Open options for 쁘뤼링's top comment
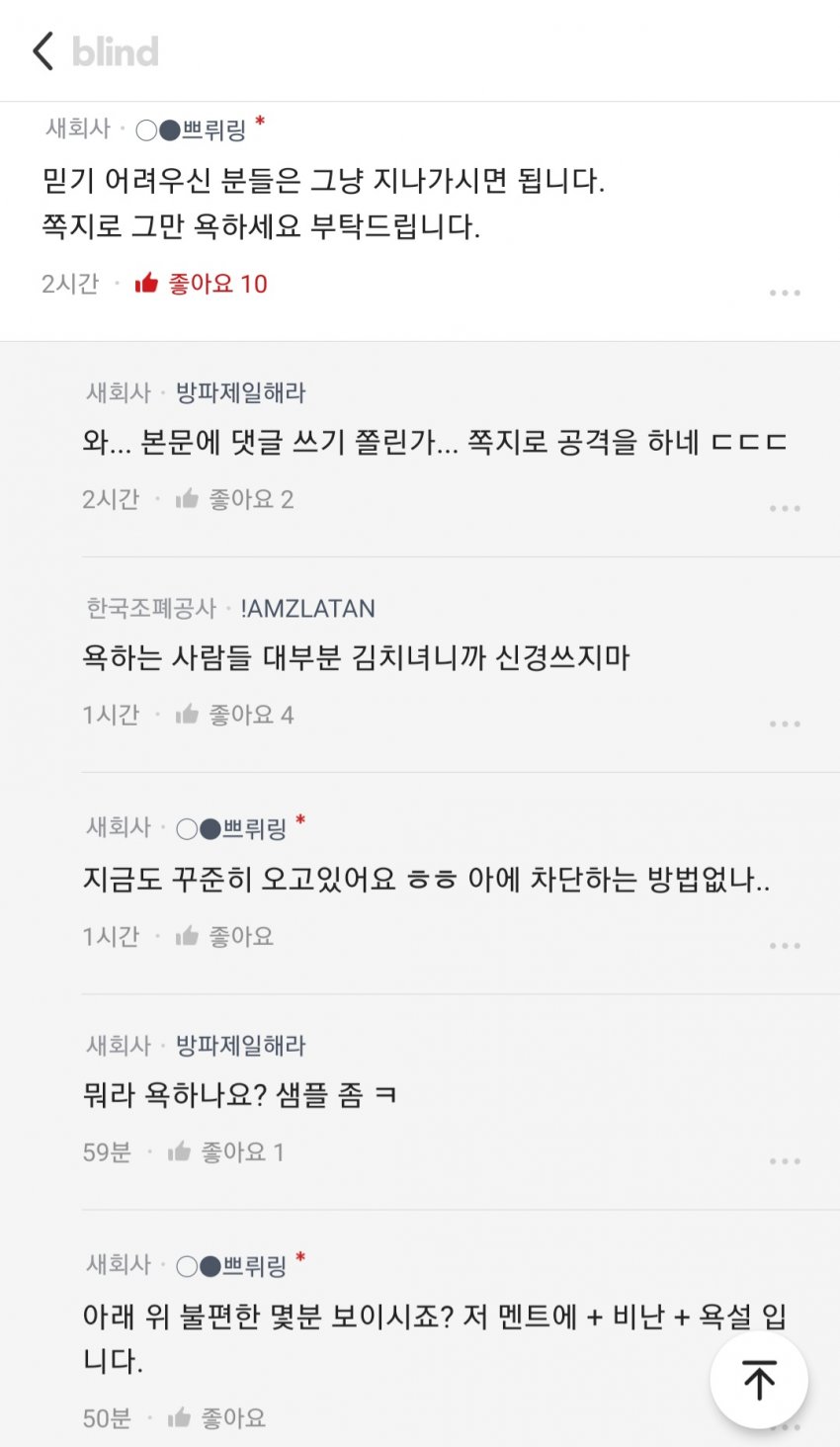The image size is (840, 1447). pos(785,293)
